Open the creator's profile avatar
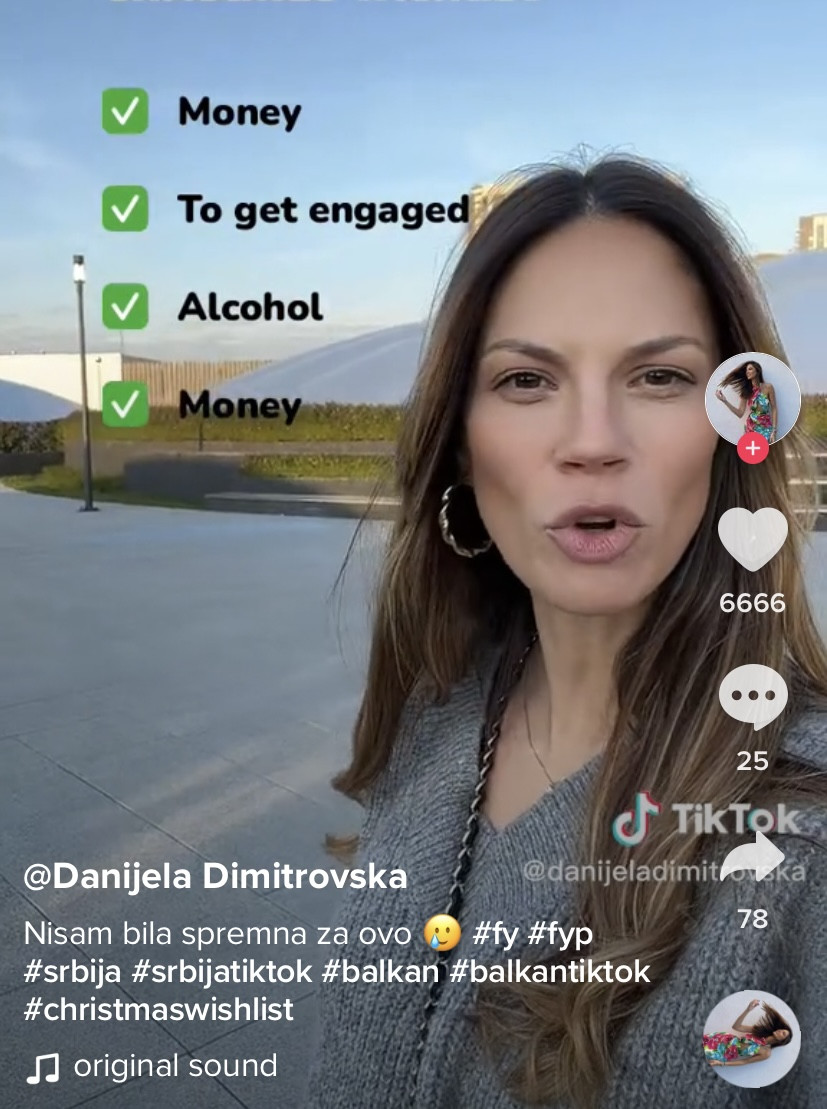The width and height of the screenshot is (827, 1109). [x=752, y=398]
